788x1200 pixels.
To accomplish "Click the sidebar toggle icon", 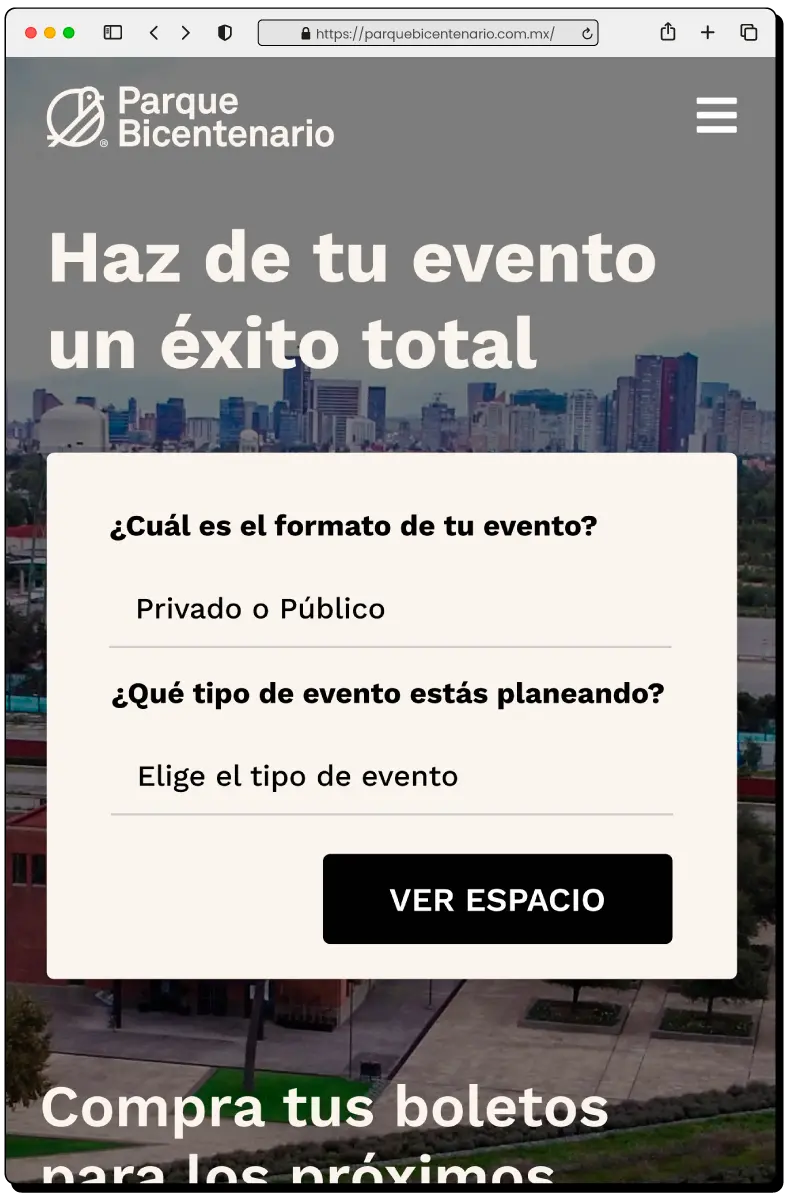I will click(x=112, y=32).
